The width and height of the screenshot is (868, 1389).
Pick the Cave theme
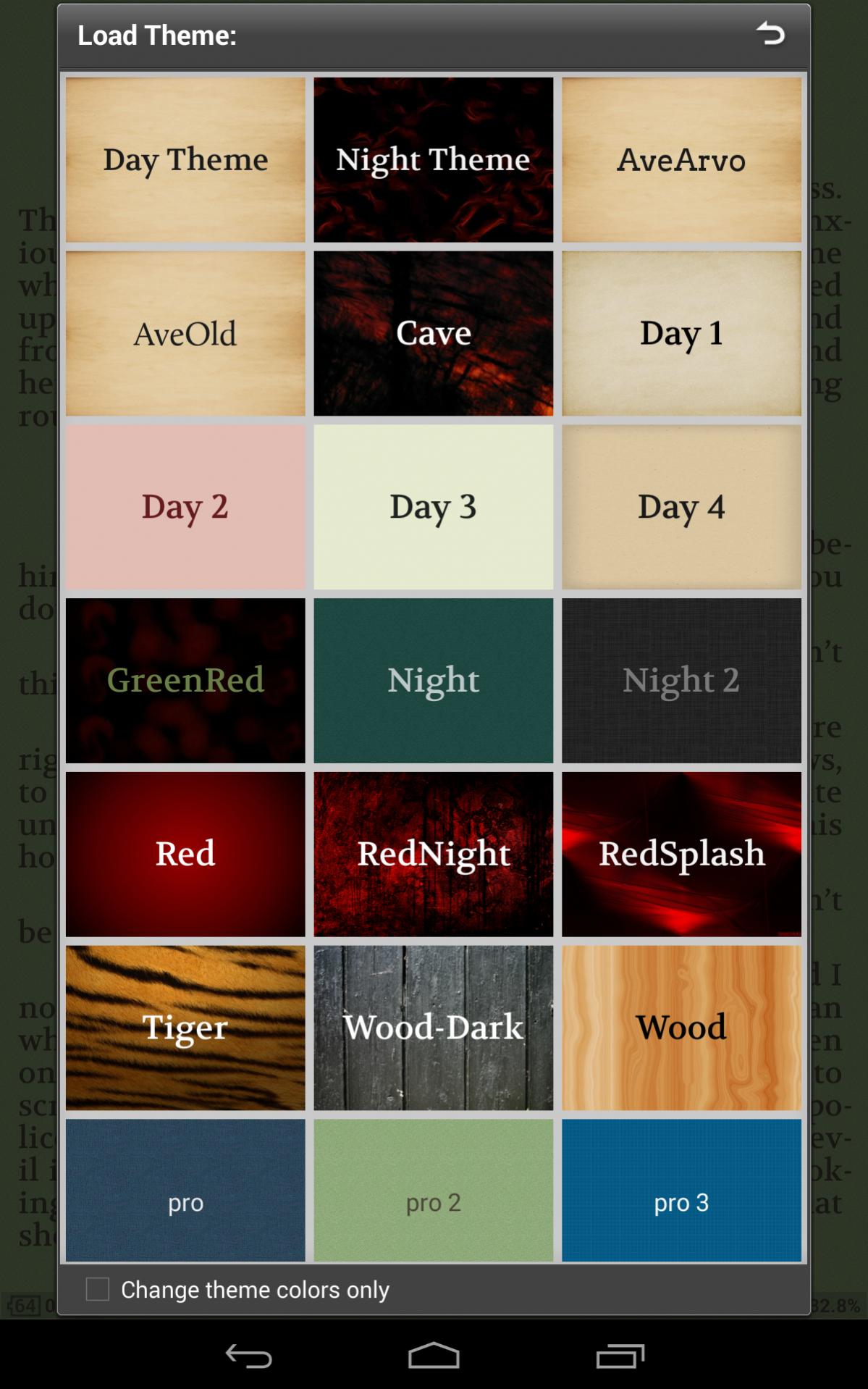pyautogui.click(x=433, y=334)
